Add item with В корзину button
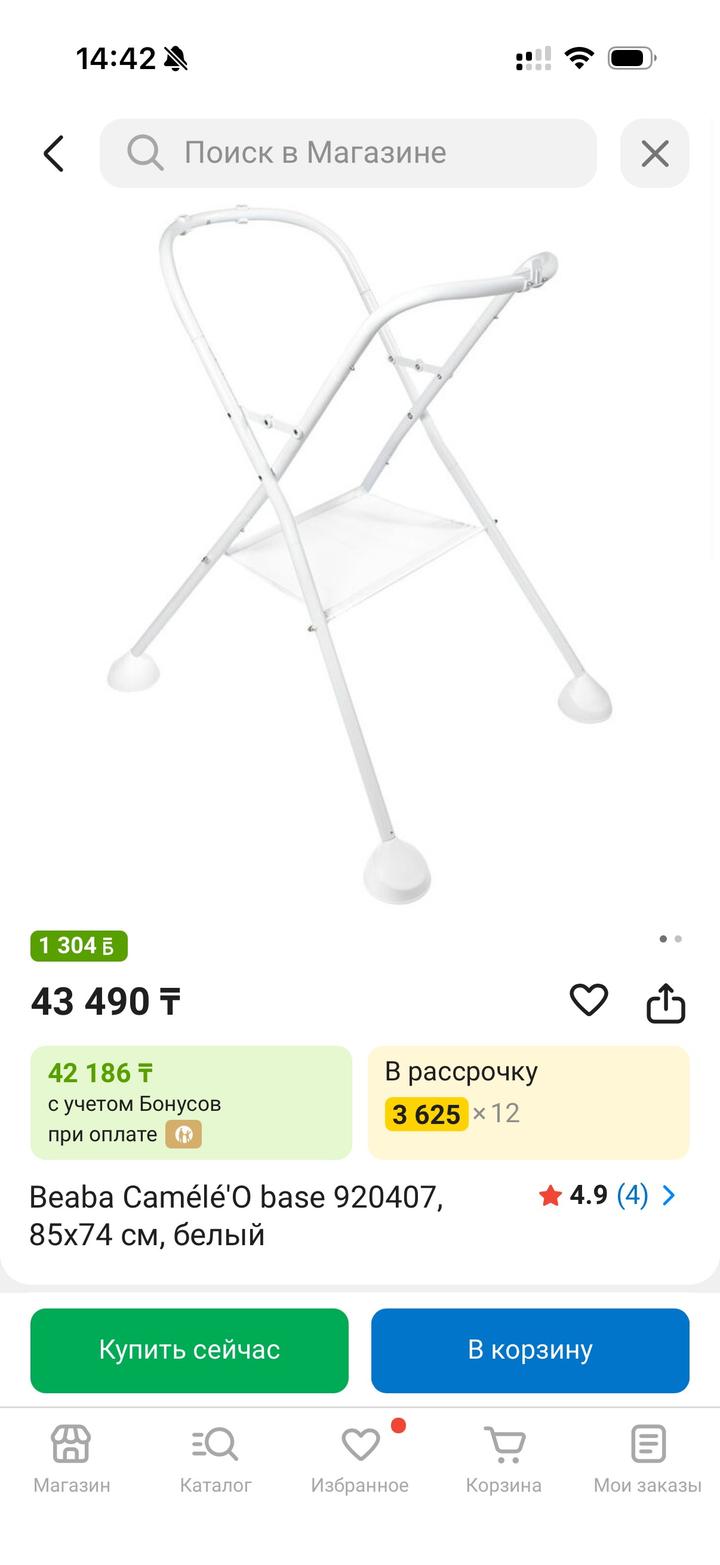Image resolution: width=720 pixels, height=1565 pixels. click(x=530, y=1350)
